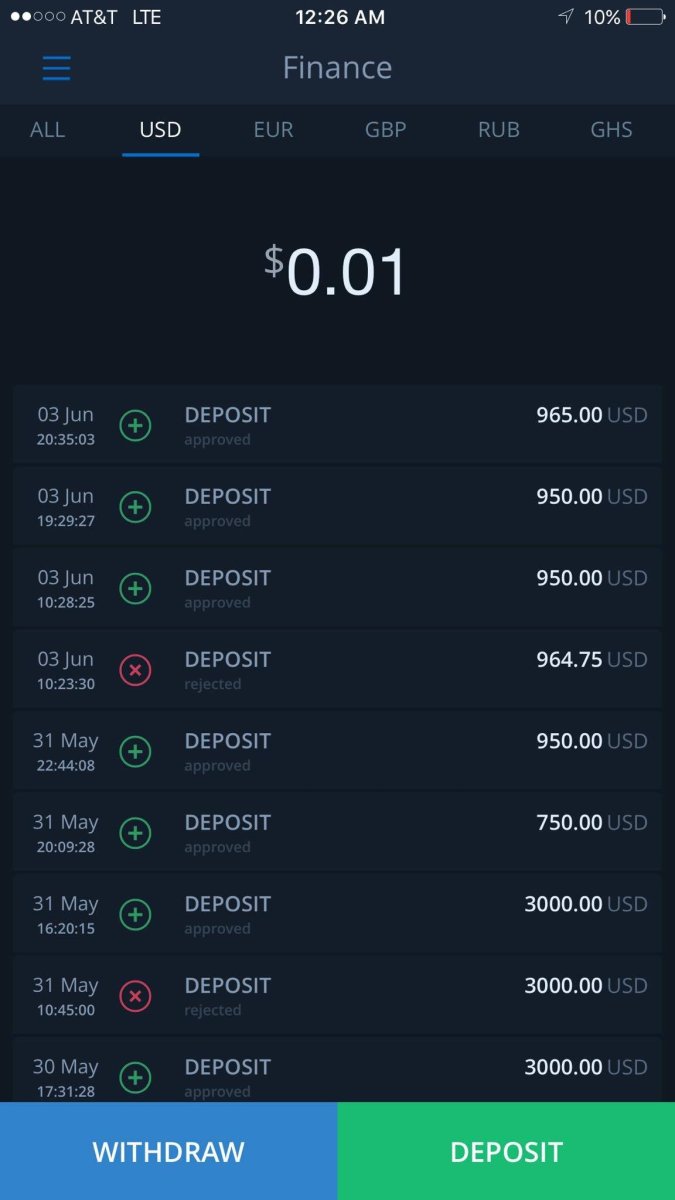Open the 03 Jun 10:28:25 deposit
This screenshot has width=675, height=1200.
click(x=337, y=588)
